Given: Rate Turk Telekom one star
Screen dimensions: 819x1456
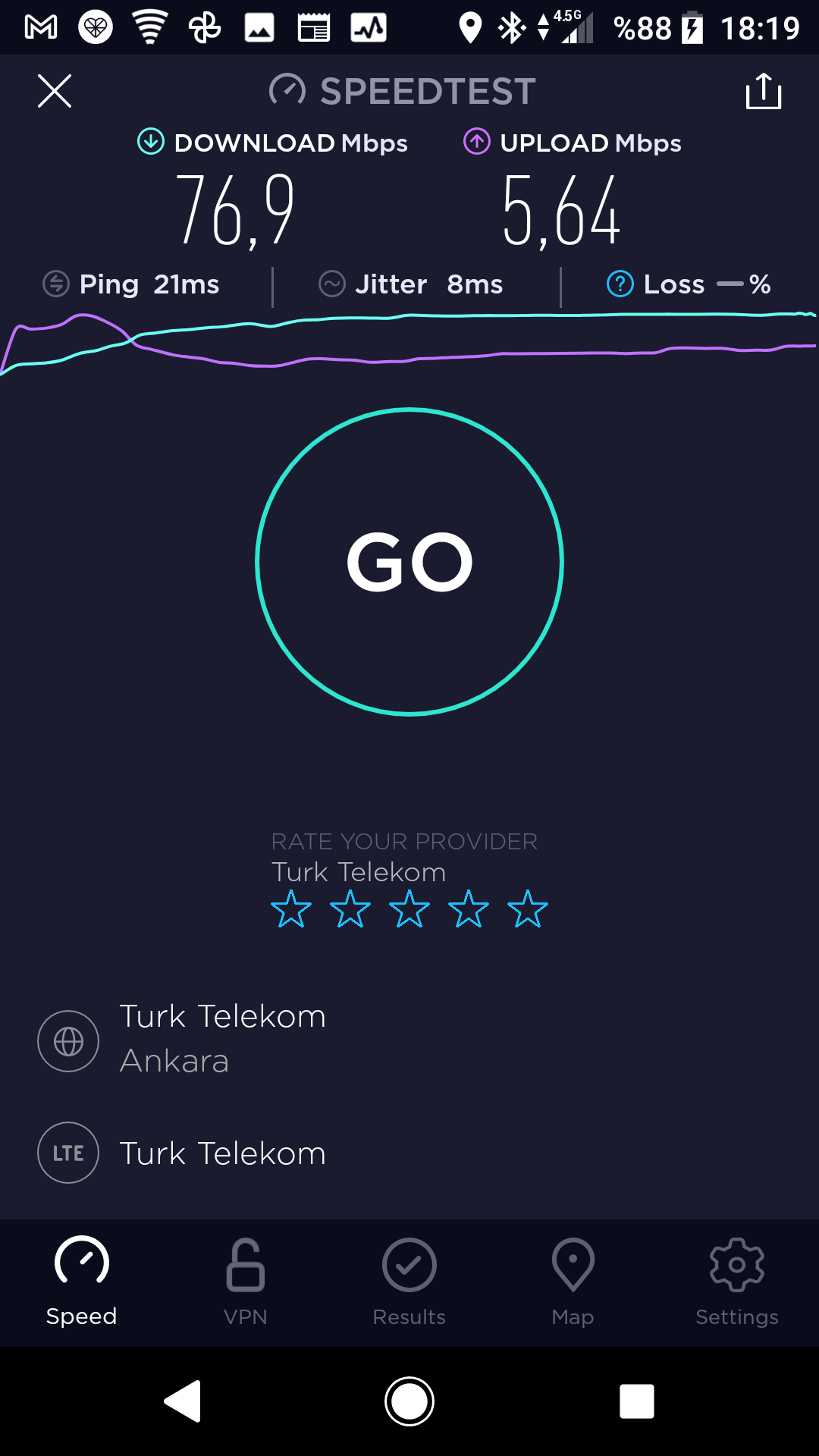Looking at the screenshot, I should tap(291, 908).
